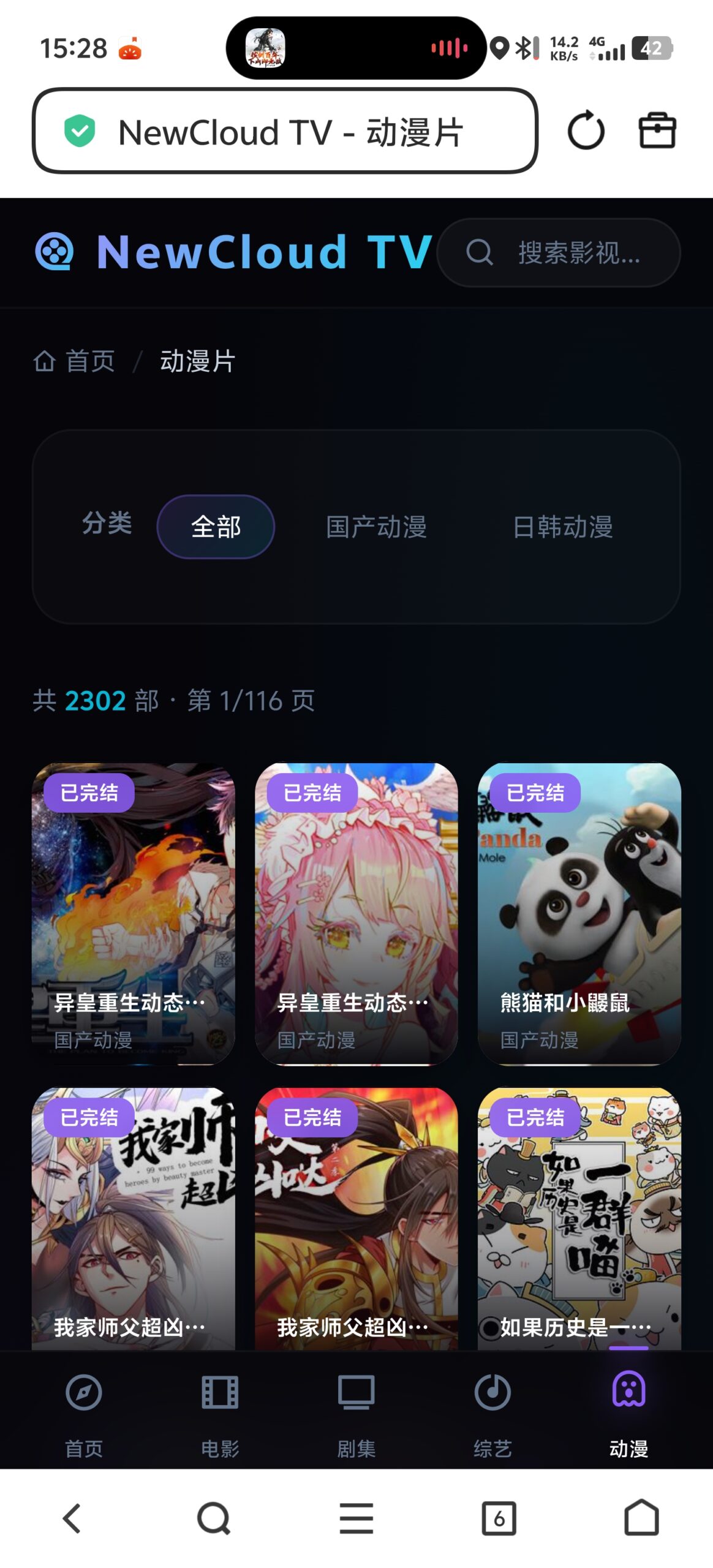Switch filter to 日韩动漫
Image resolution: width=713 pixels, height=1568 pixels.
pos(564,527)
